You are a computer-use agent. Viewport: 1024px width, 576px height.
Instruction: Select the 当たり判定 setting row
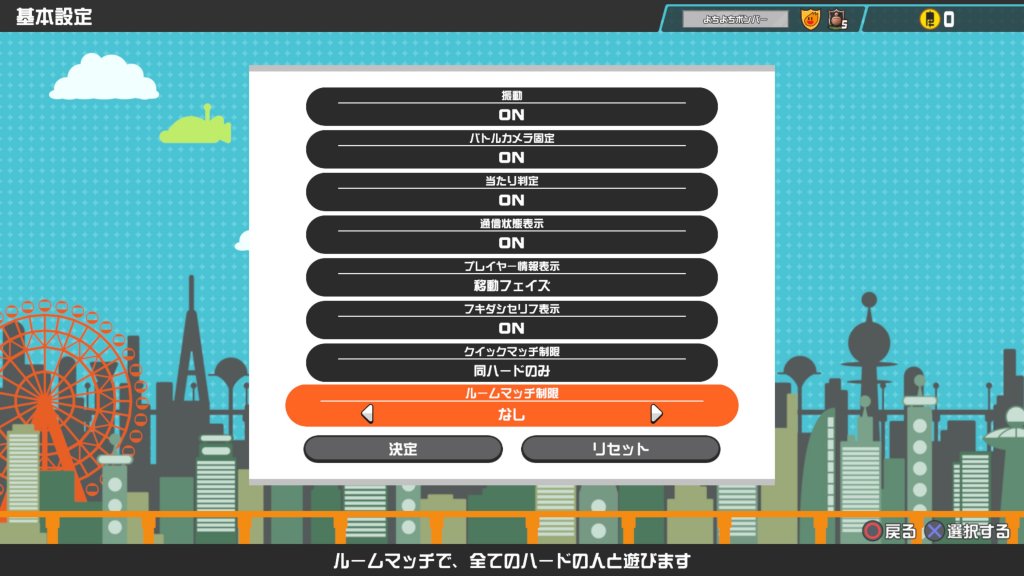click(x=511, y=192)
